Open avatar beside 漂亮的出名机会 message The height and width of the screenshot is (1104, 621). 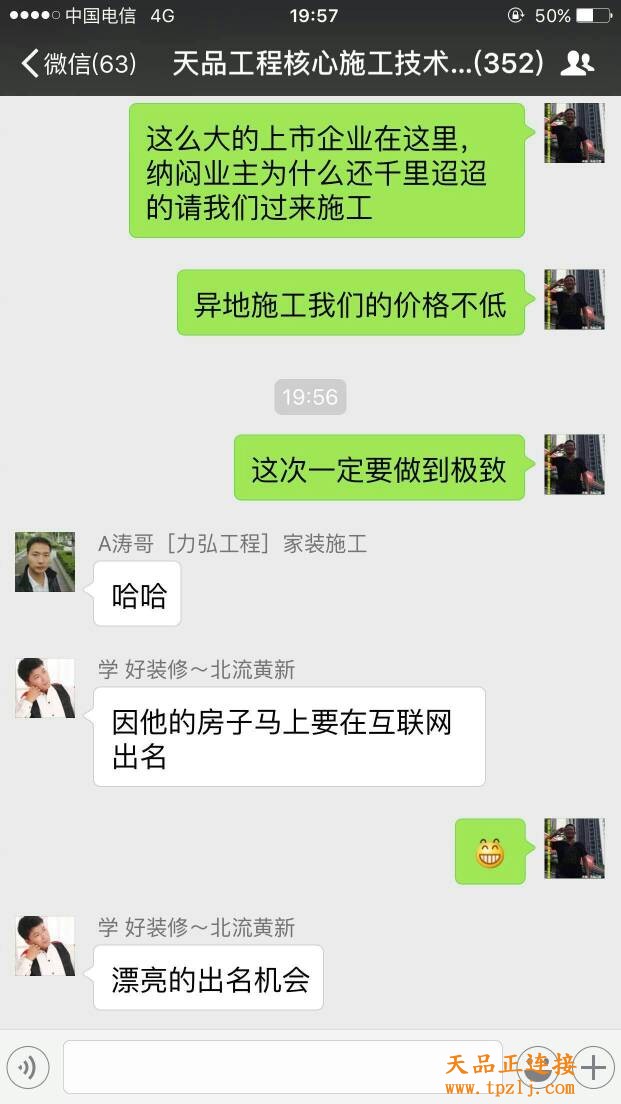tap(45, 946)
